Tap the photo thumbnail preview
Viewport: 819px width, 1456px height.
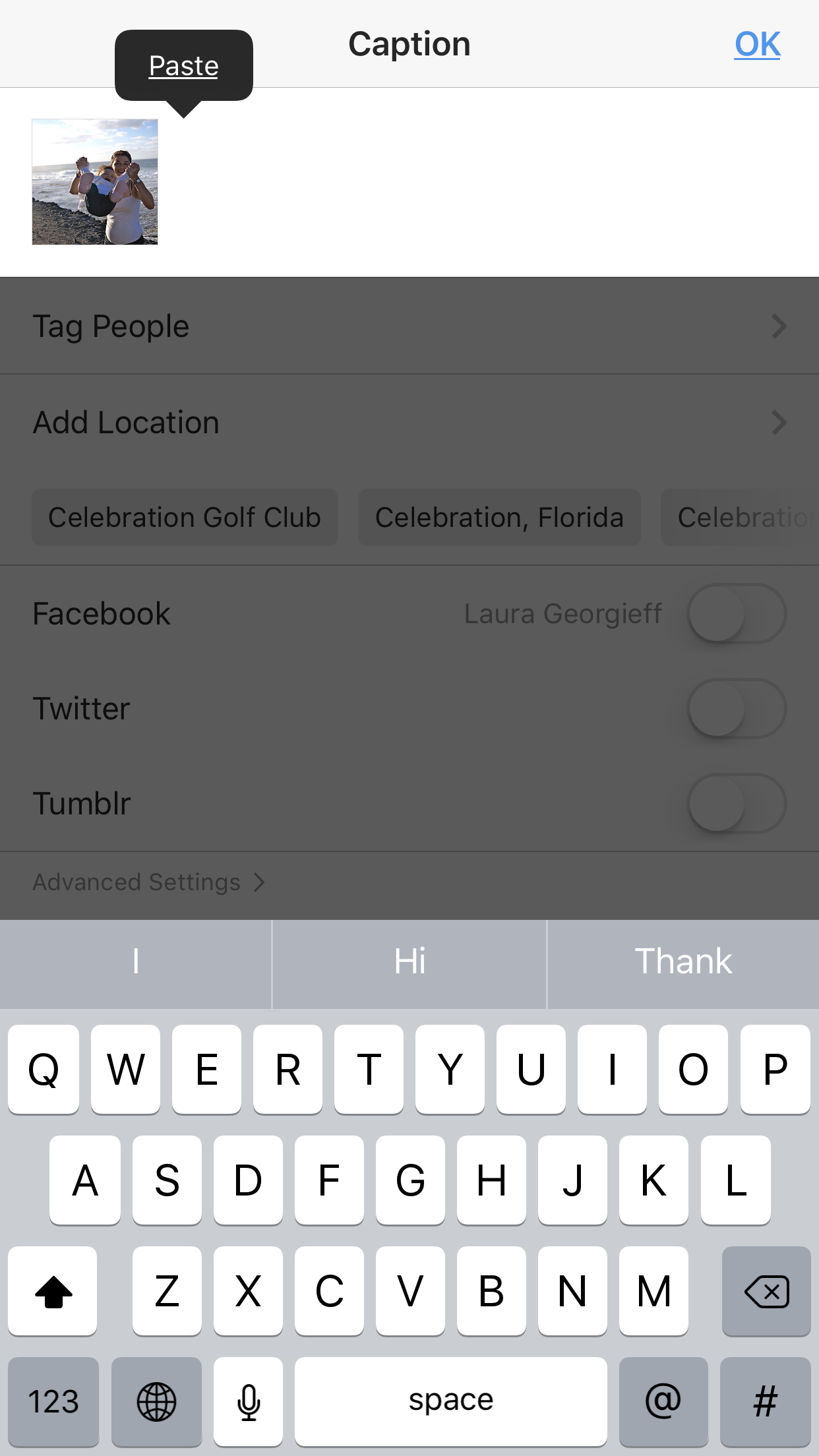click(x=95, y=182)
